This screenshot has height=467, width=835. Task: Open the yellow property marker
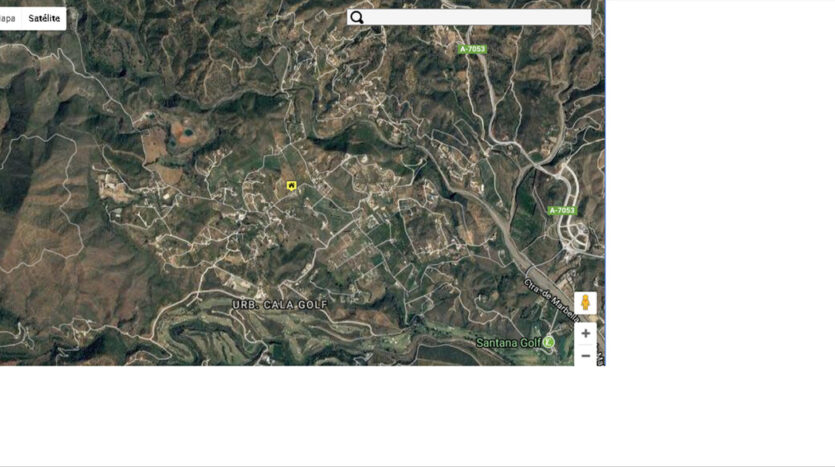point(291,185)
